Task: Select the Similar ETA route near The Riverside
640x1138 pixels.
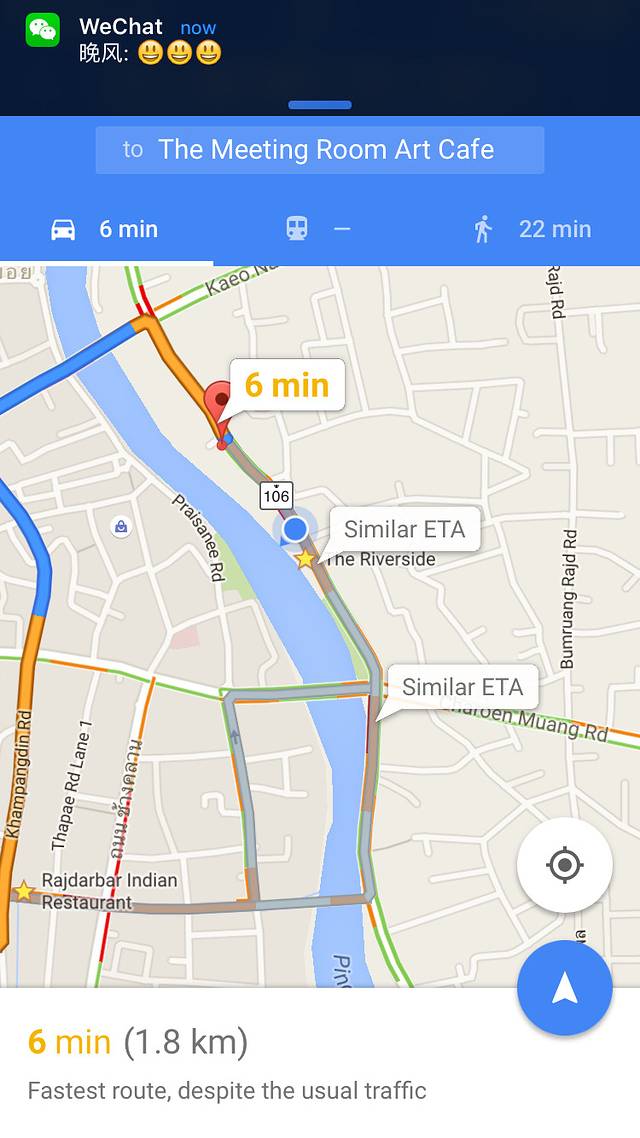Action: [x=404, y=530]
